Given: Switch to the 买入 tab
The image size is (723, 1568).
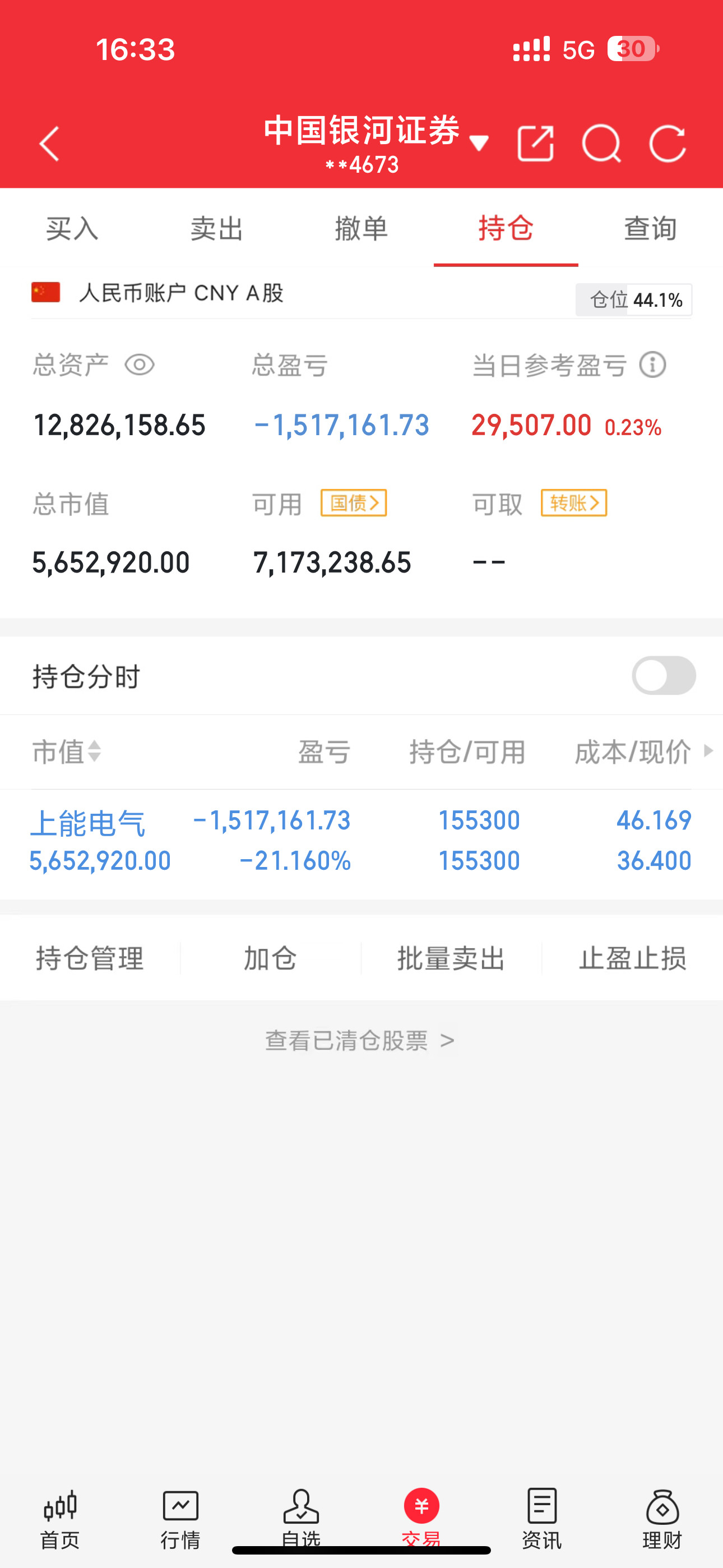Looking at the screenshot, I should (x=72, y=229).
